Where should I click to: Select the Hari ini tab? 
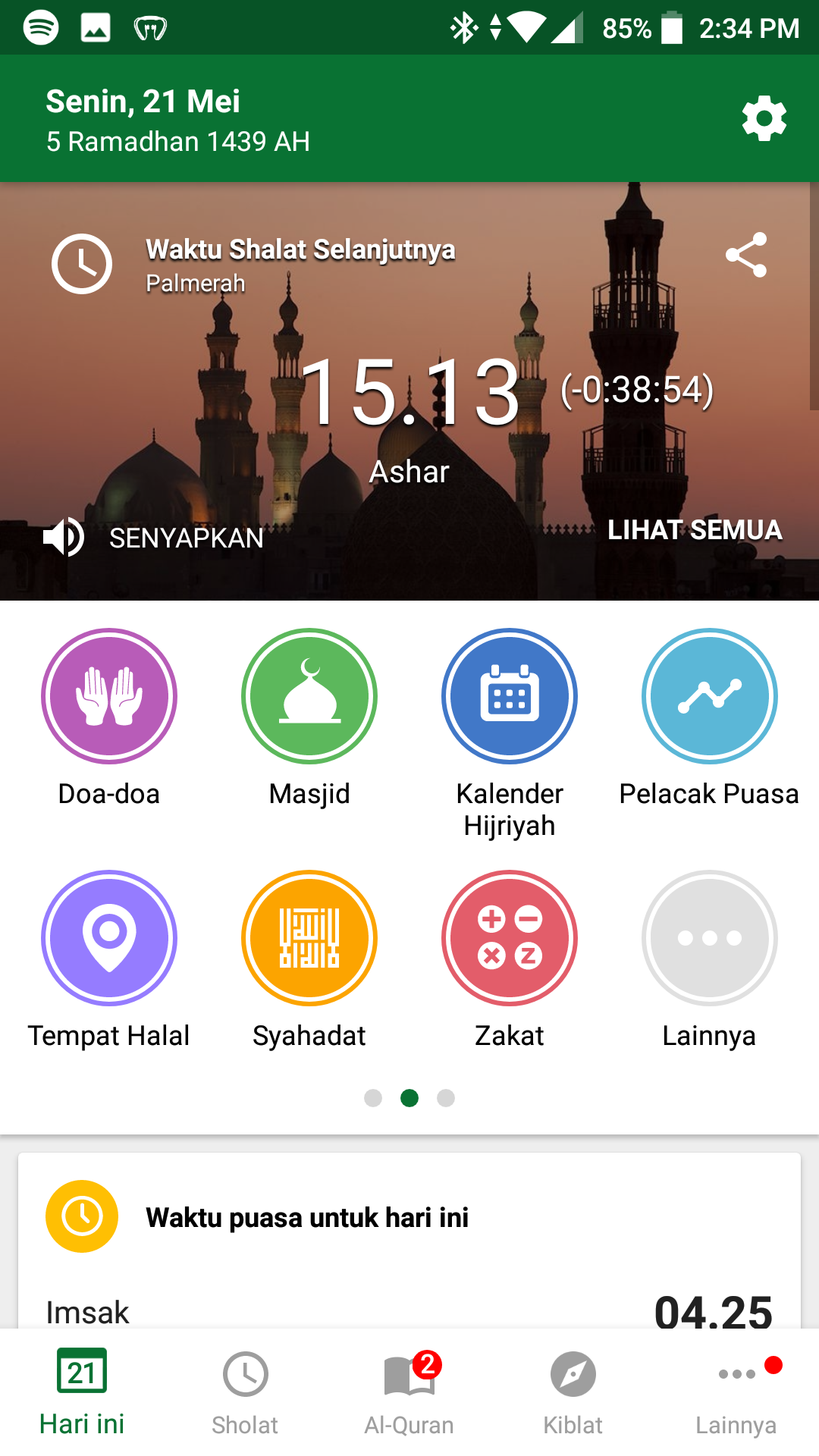(x=82, y=1394)
